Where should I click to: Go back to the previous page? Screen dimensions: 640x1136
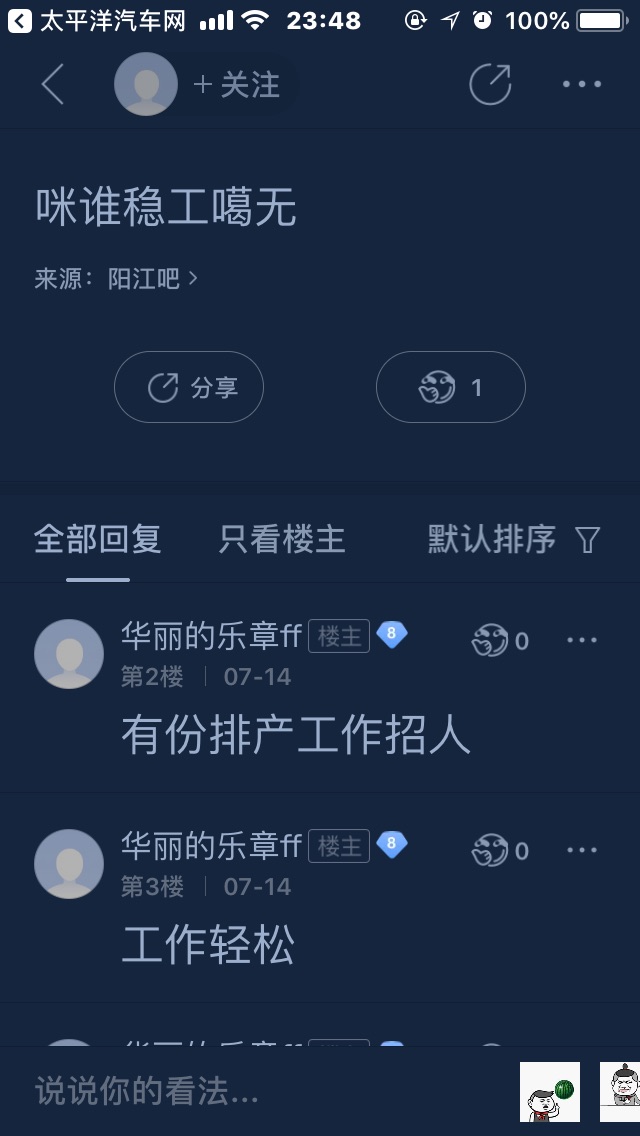(53, 85)
